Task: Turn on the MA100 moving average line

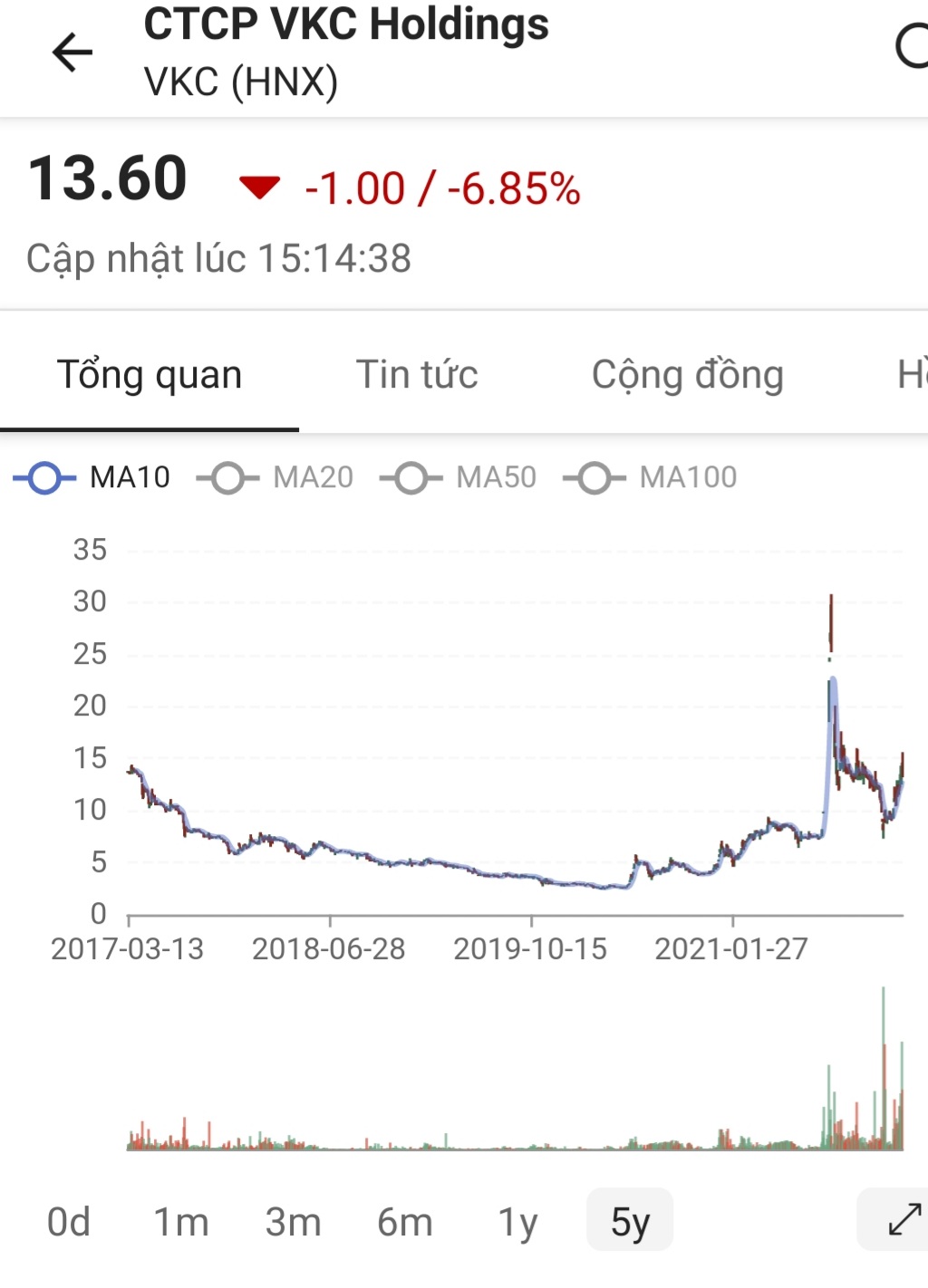Action: tap(651, 477)
